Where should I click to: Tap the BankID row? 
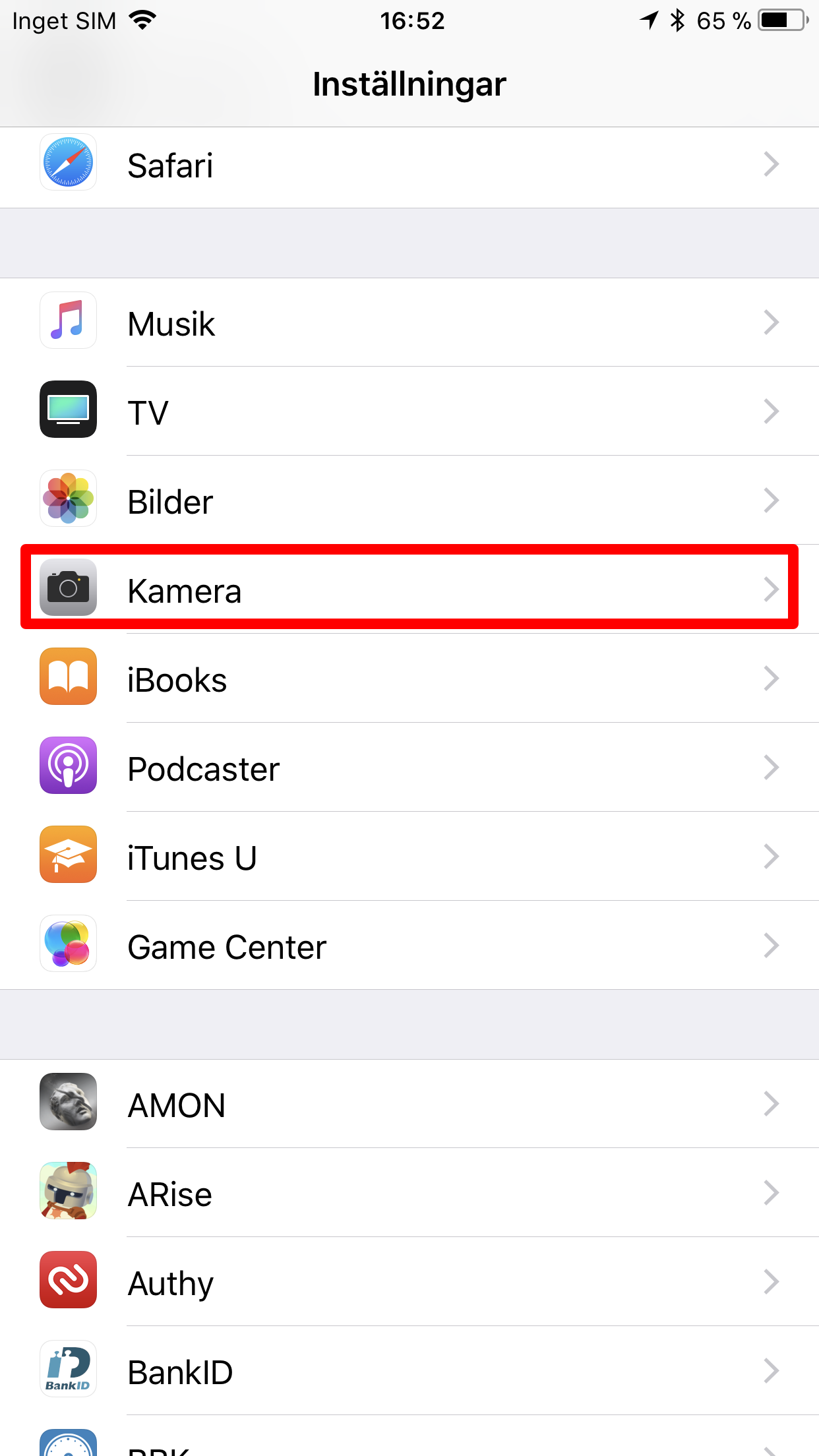[409, 1372]
